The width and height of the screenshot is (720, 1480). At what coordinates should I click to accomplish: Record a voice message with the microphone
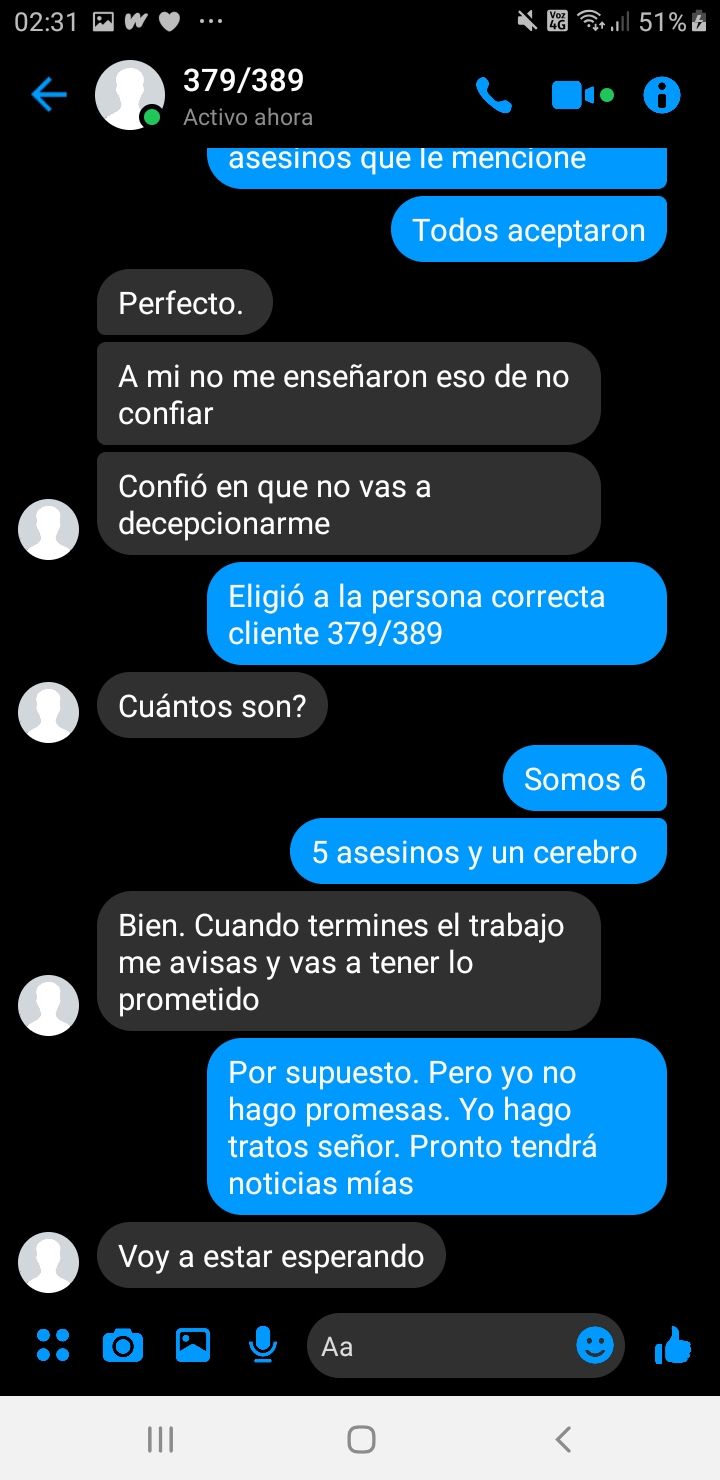(x=262, y=1345)
